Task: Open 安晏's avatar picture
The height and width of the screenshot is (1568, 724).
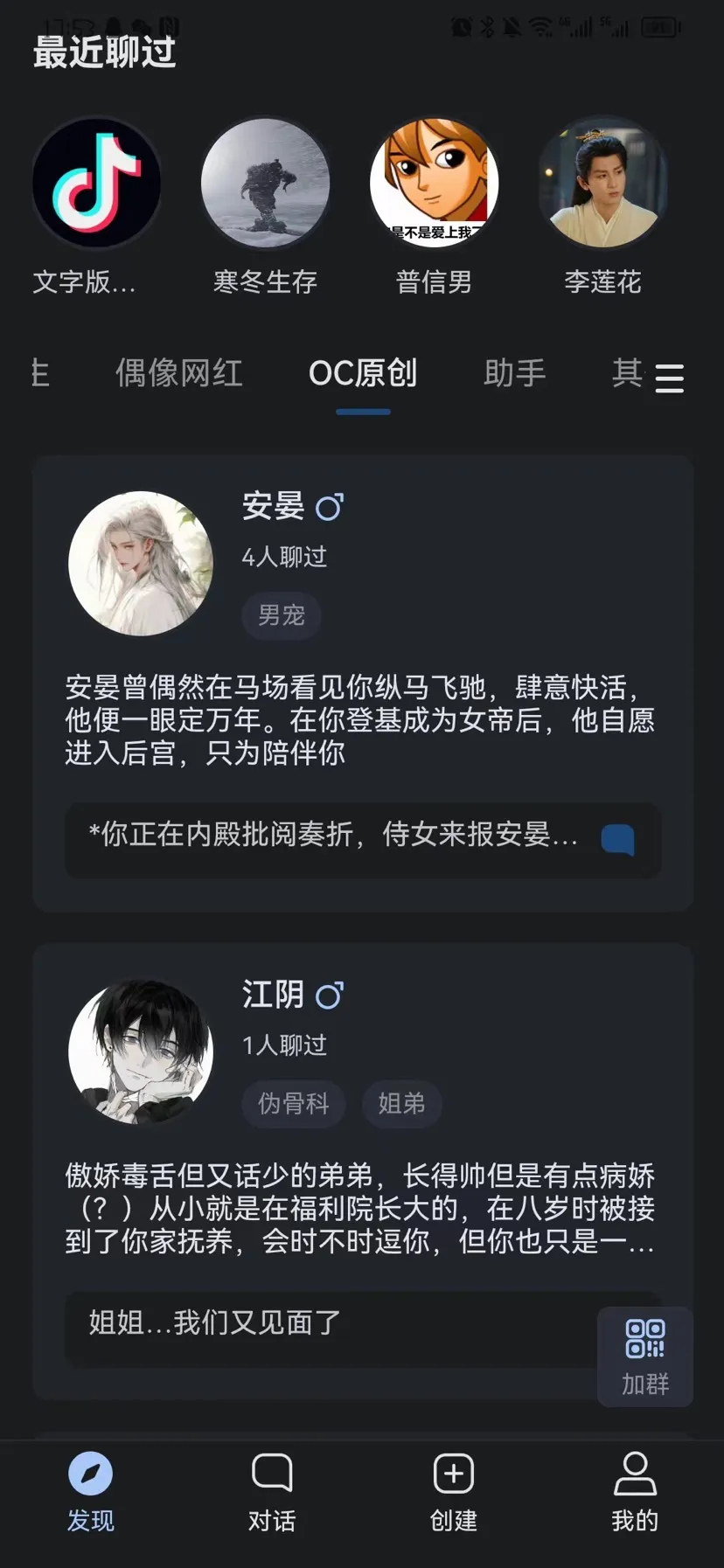Action: point(140,562)
